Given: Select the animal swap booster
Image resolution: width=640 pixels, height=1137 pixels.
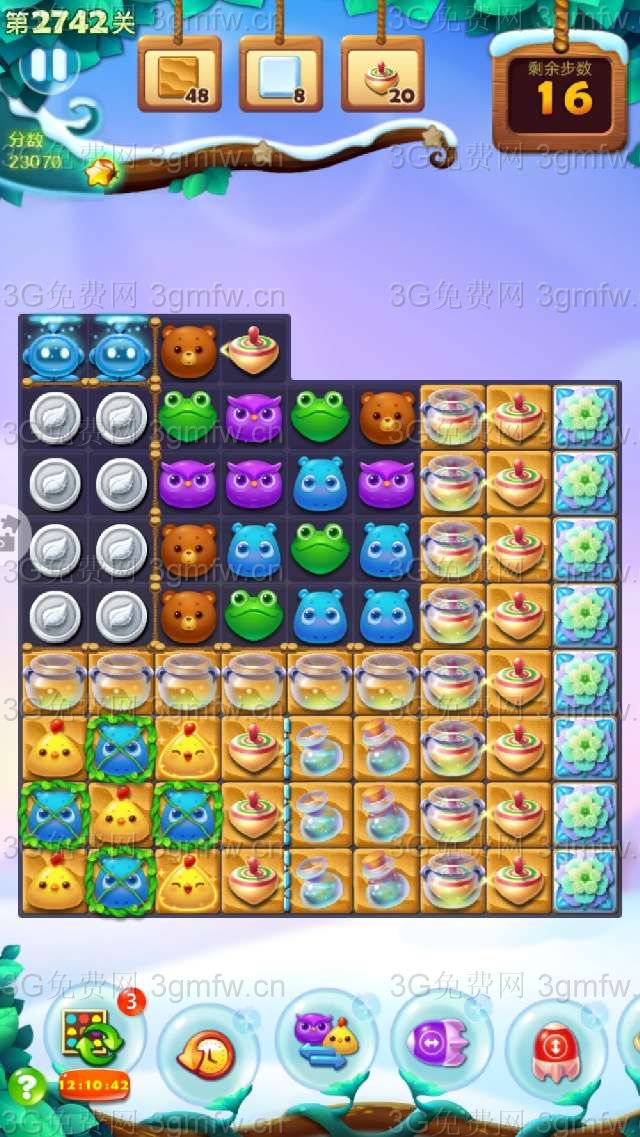Looking at the screenshot, I should pyautogui.click(x=326, y=1040).
